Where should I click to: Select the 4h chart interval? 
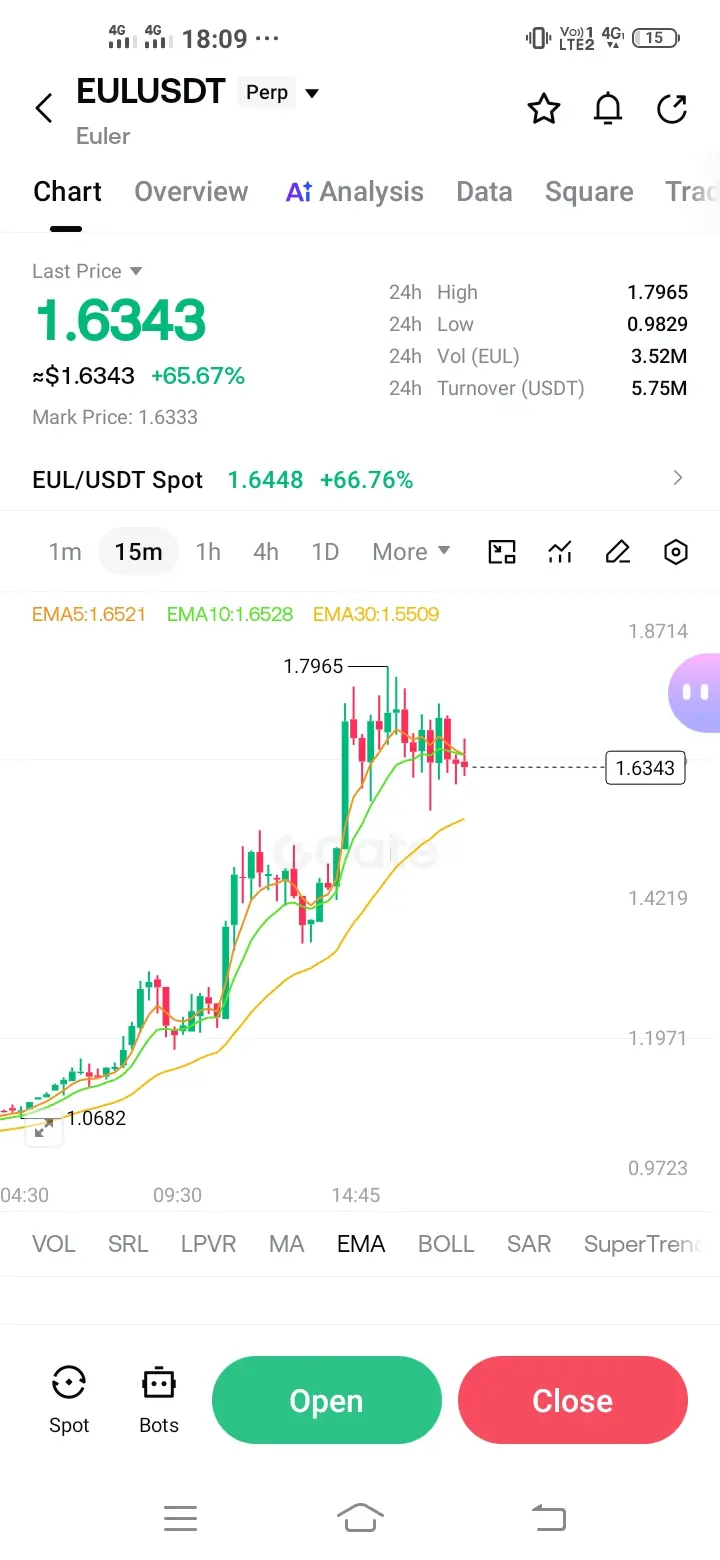click(x=266, y=552)
